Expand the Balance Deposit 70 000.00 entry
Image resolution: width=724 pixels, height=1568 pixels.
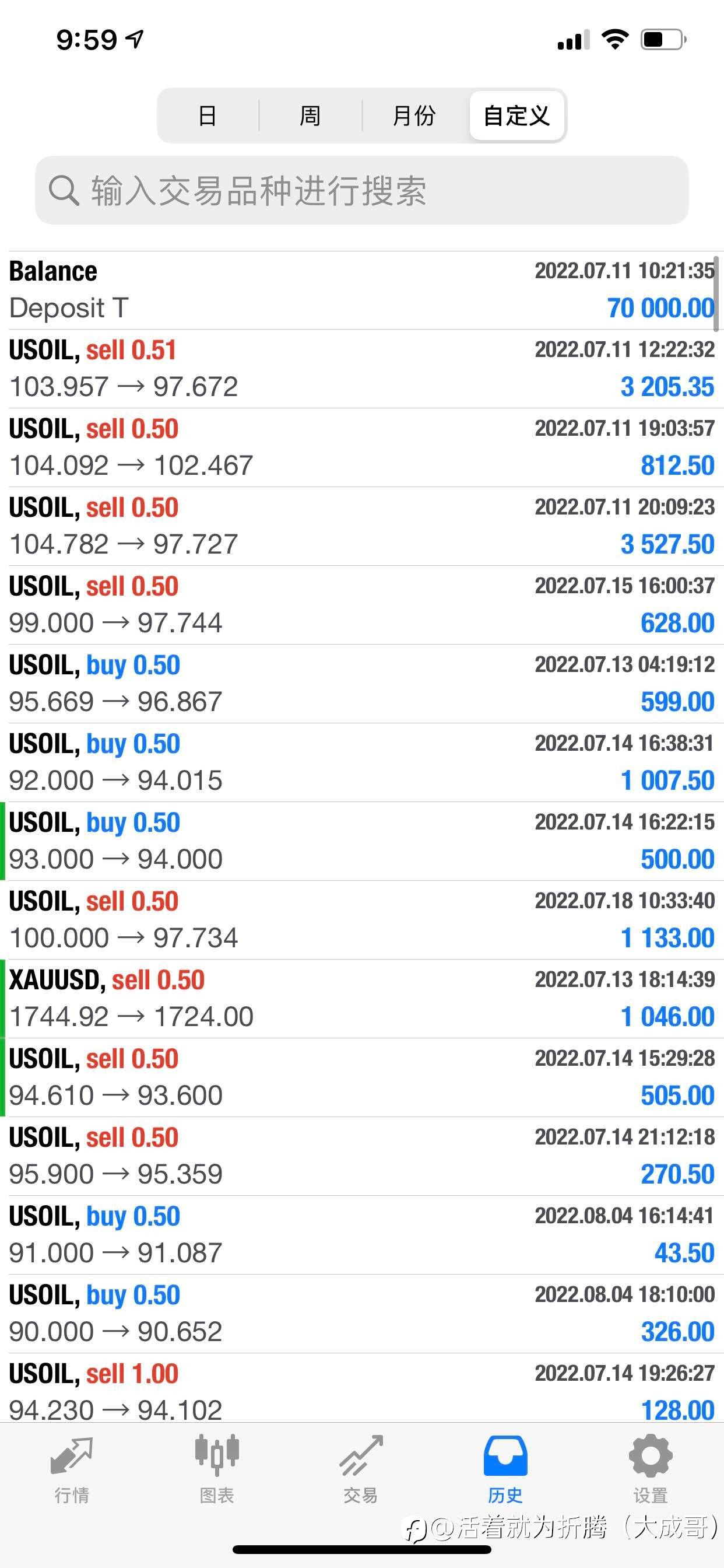362,290
